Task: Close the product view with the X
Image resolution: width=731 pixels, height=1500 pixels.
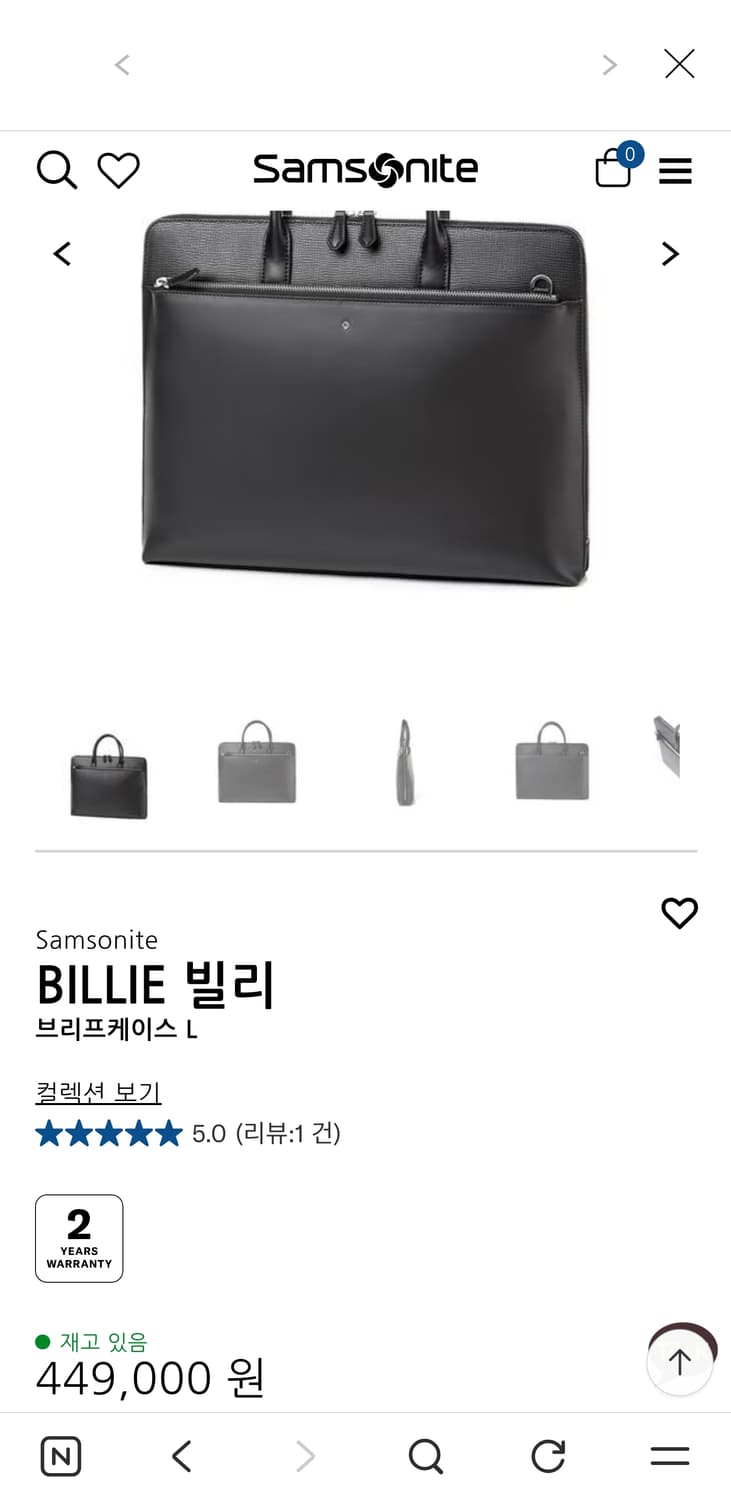Action: [679, 63]
